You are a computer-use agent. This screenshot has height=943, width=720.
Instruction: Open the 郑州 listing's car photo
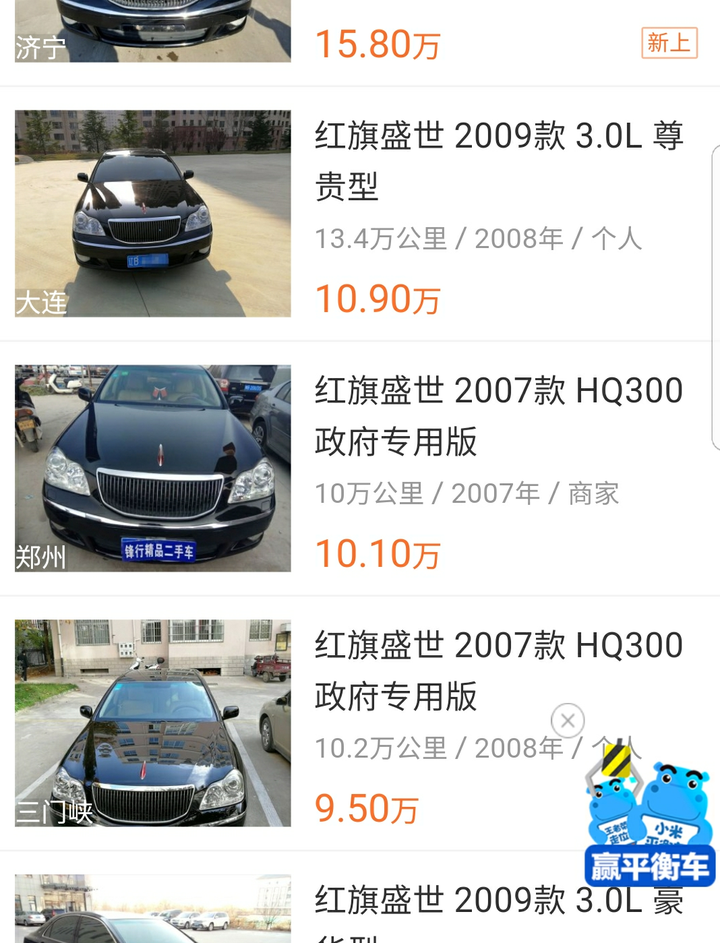(x=152, y=468)
